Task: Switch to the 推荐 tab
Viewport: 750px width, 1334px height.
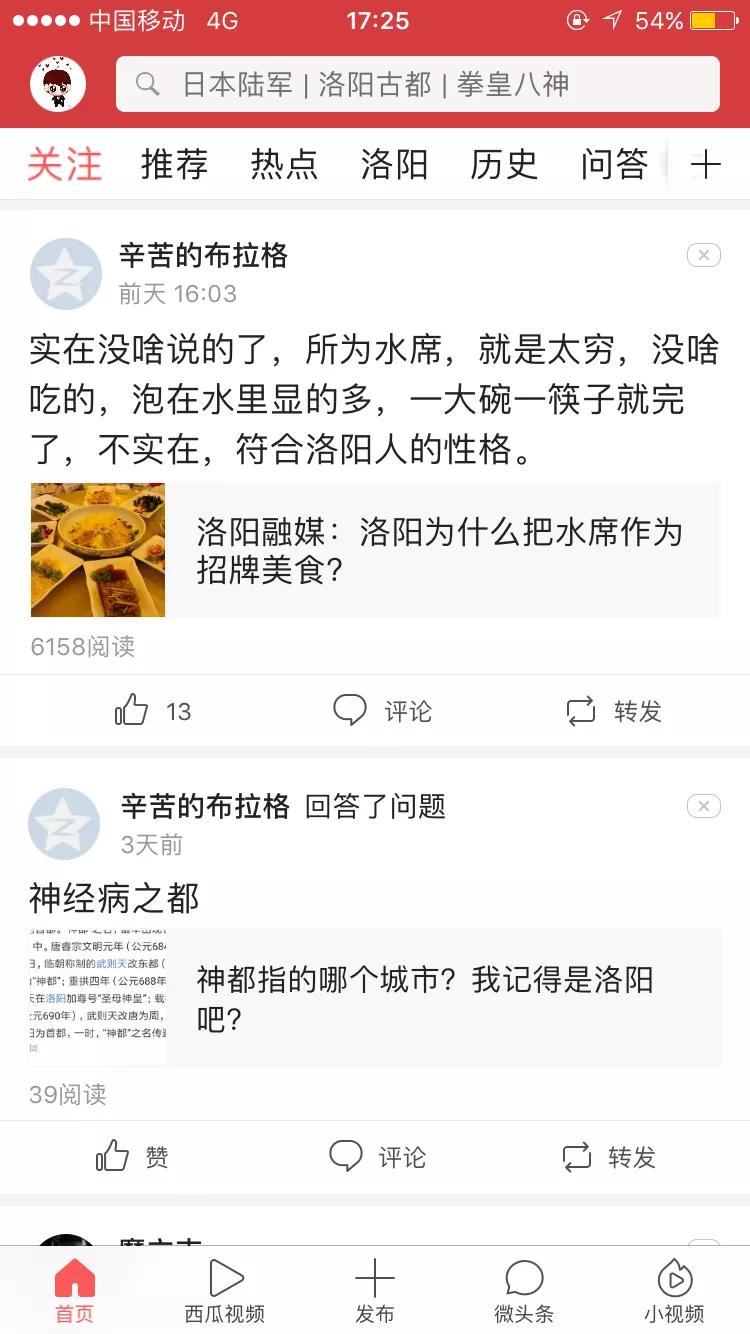Action: [x=174, y=164]
